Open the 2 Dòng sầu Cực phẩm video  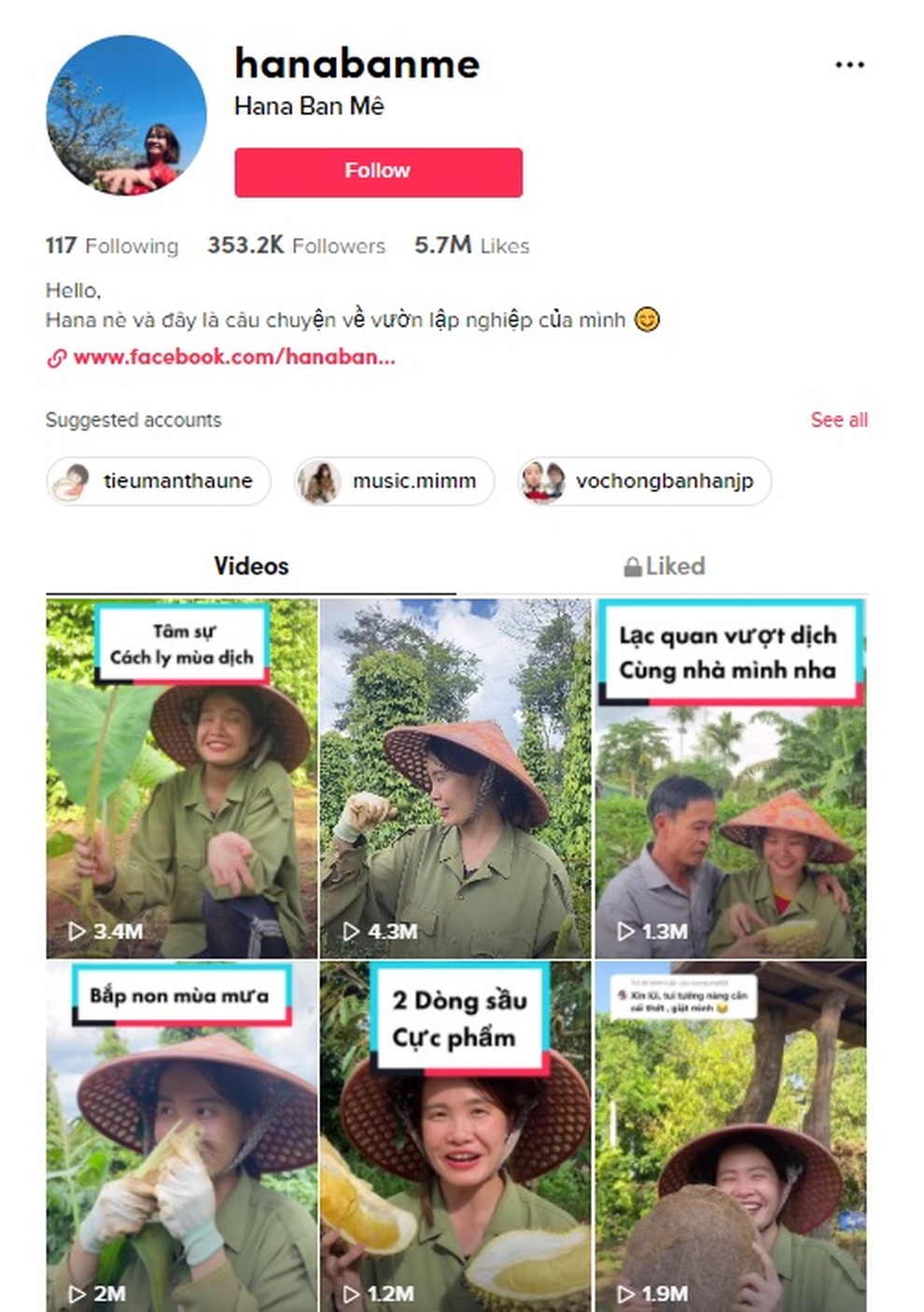(x=455, y=1137)
